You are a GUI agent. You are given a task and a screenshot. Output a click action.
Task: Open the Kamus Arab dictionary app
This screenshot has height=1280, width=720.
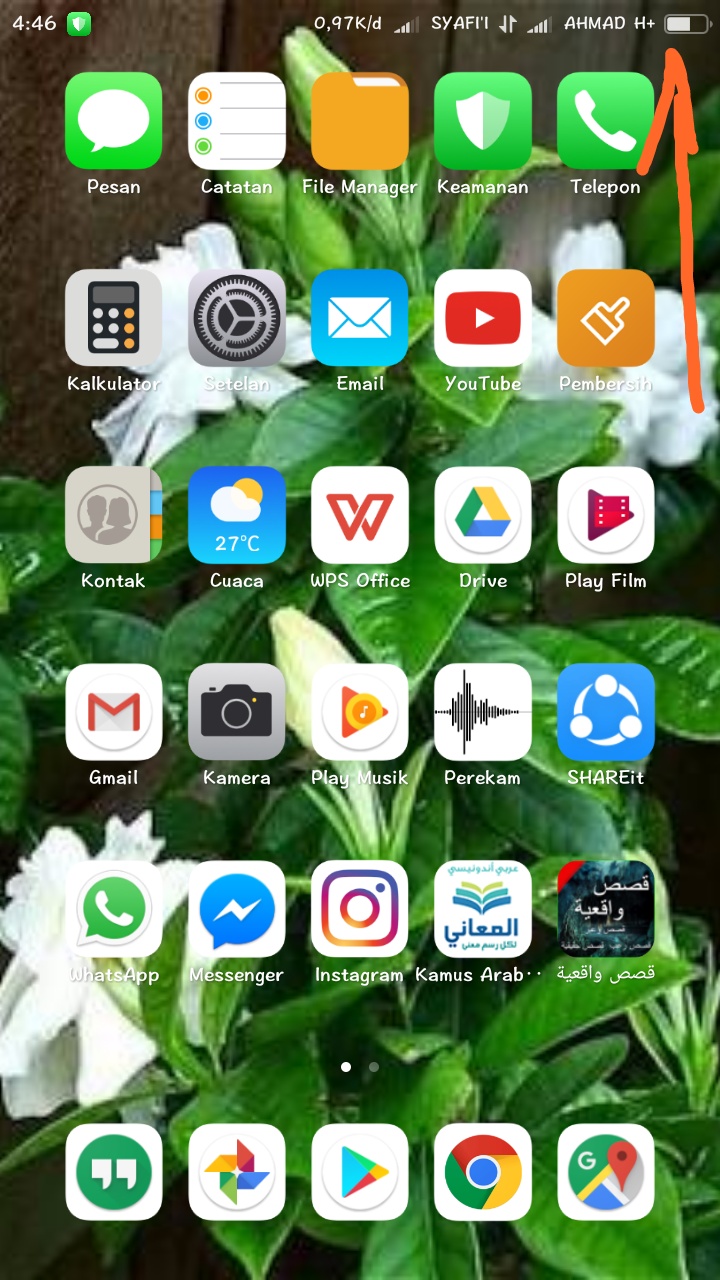[x=483, y=909]
